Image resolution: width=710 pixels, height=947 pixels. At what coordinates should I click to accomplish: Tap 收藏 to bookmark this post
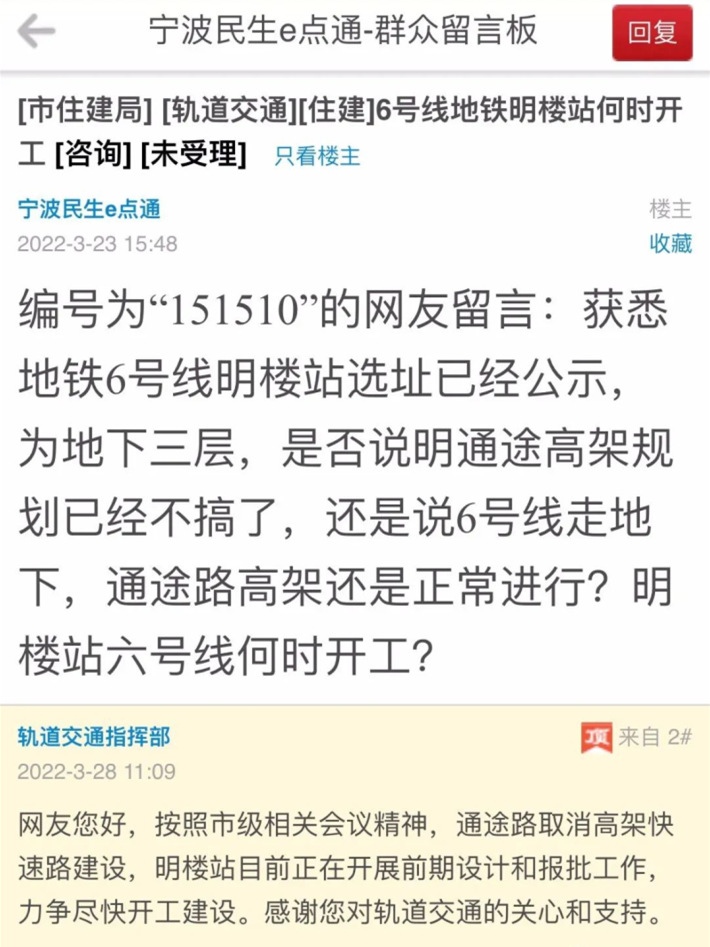point(670,243)
